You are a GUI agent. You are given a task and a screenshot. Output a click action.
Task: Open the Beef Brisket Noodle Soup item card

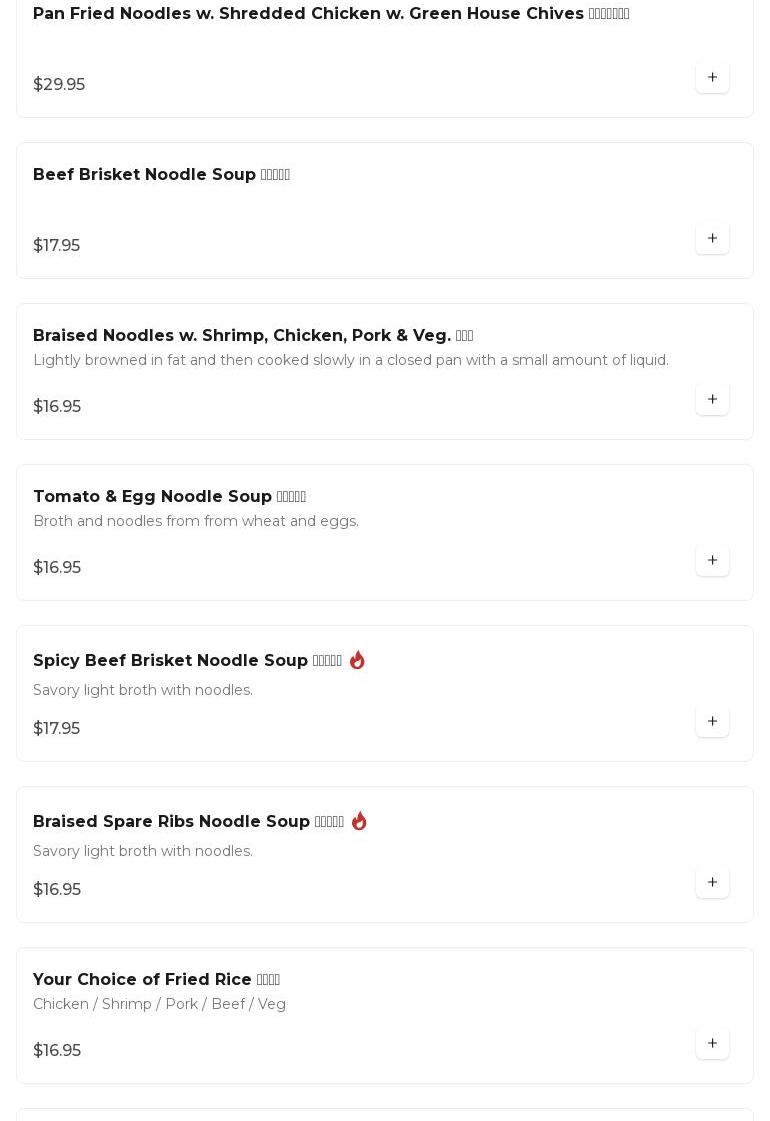pyautogui.click(x=161, y=175)
